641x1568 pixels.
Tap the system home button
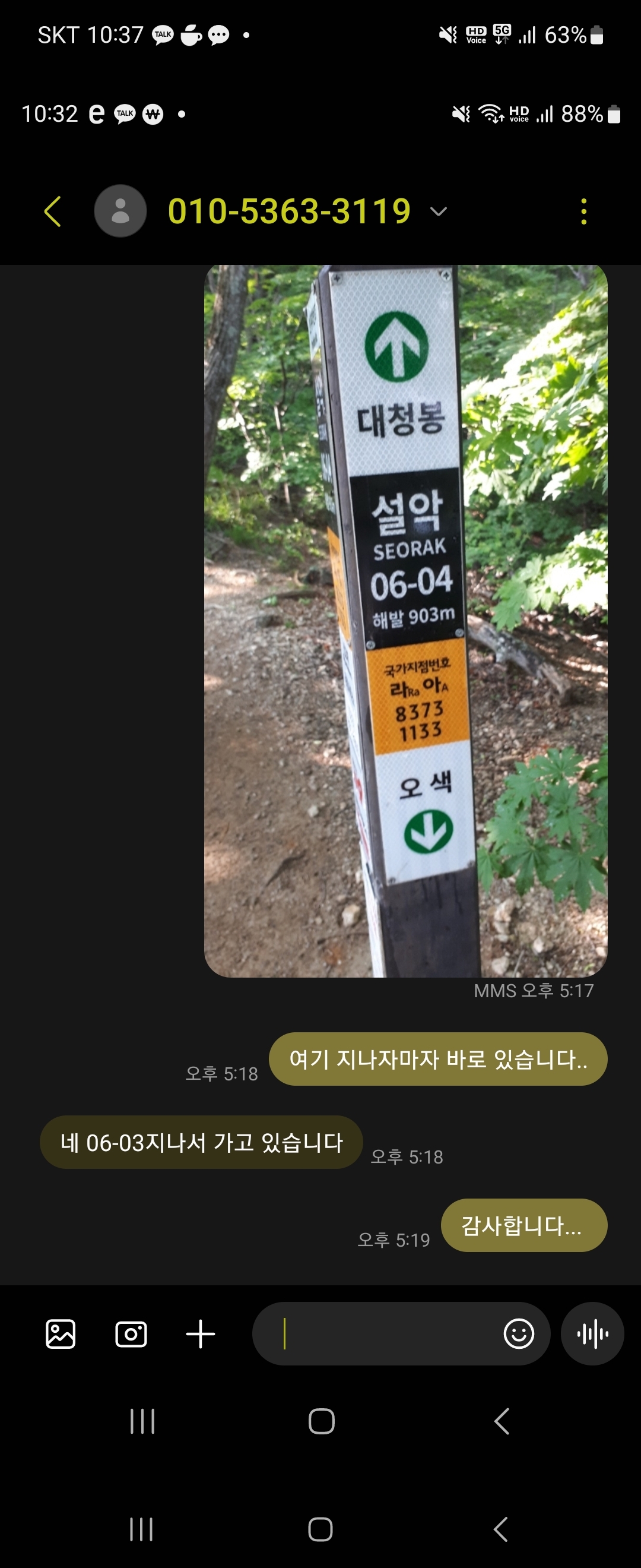pyautogui.click(x=321, y=1421)
